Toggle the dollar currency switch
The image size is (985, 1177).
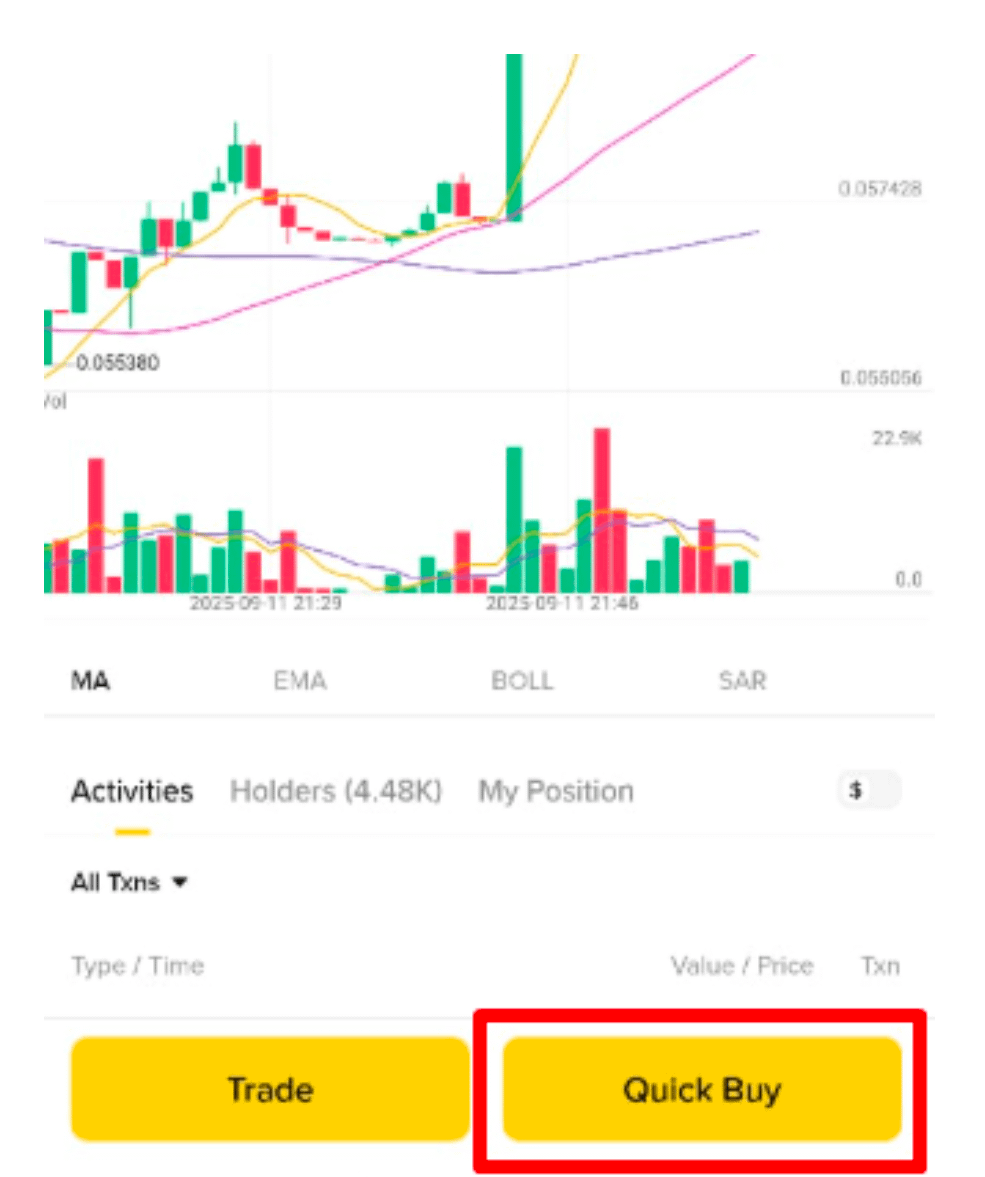[x=869, y=790]
